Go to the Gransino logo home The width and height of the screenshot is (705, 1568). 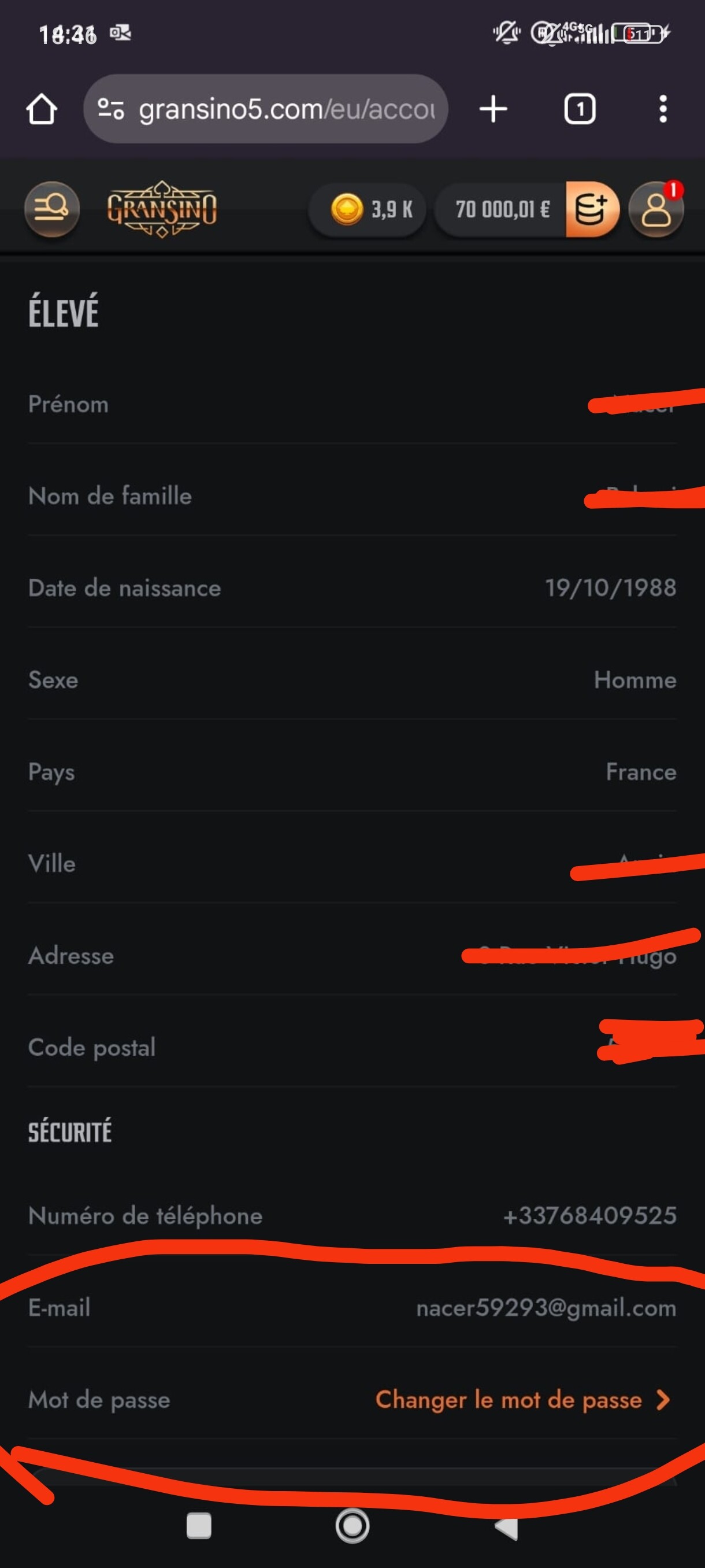162,209
